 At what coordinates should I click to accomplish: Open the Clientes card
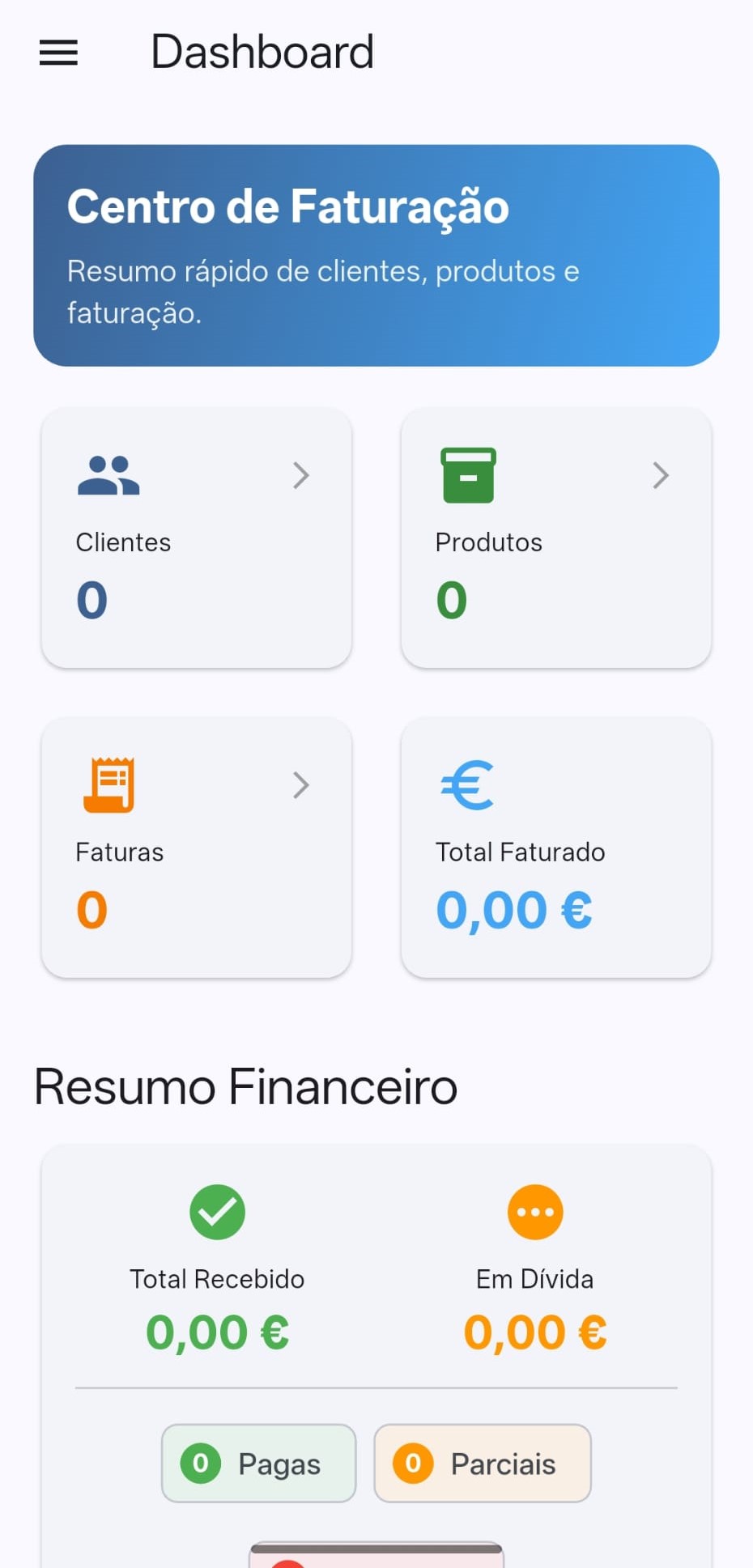tap(196, 538)
